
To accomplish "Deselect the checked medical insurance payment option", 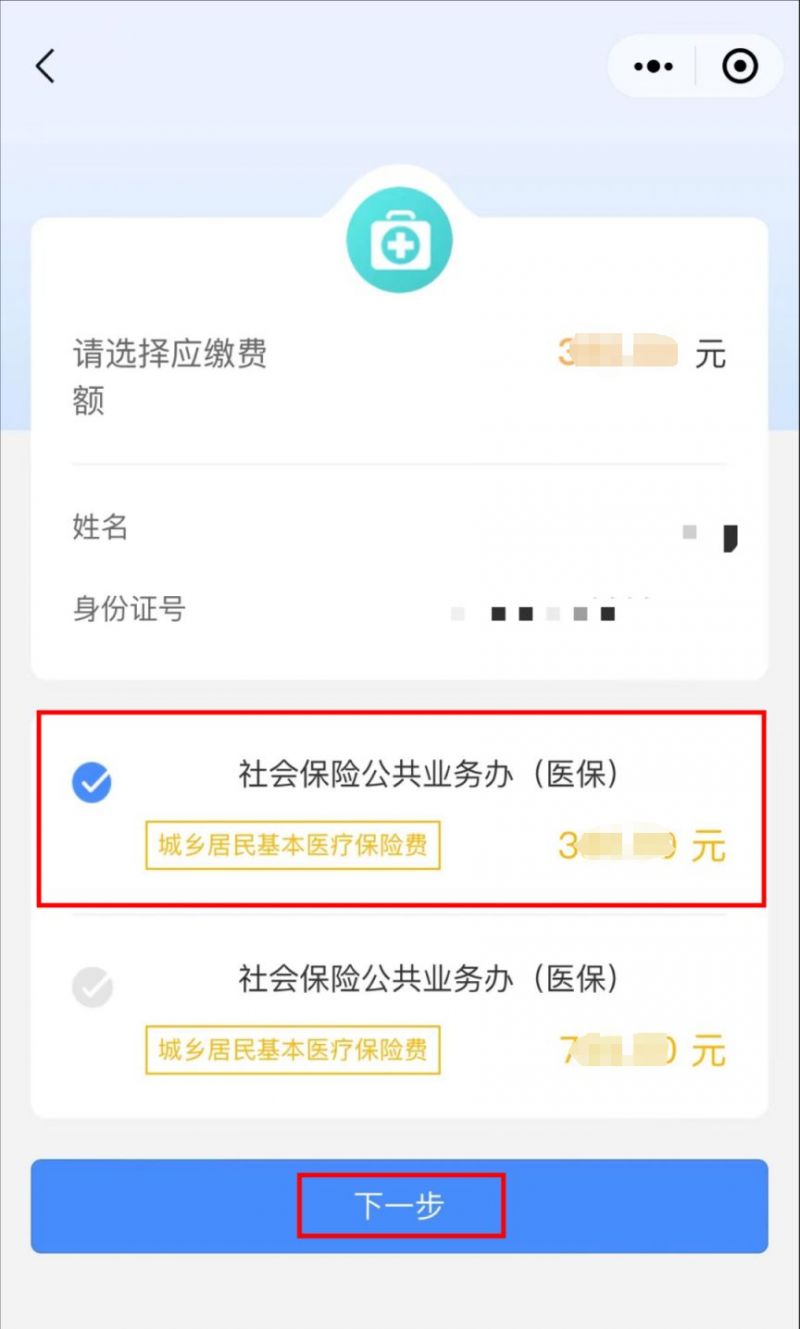I will coord(92,783).
